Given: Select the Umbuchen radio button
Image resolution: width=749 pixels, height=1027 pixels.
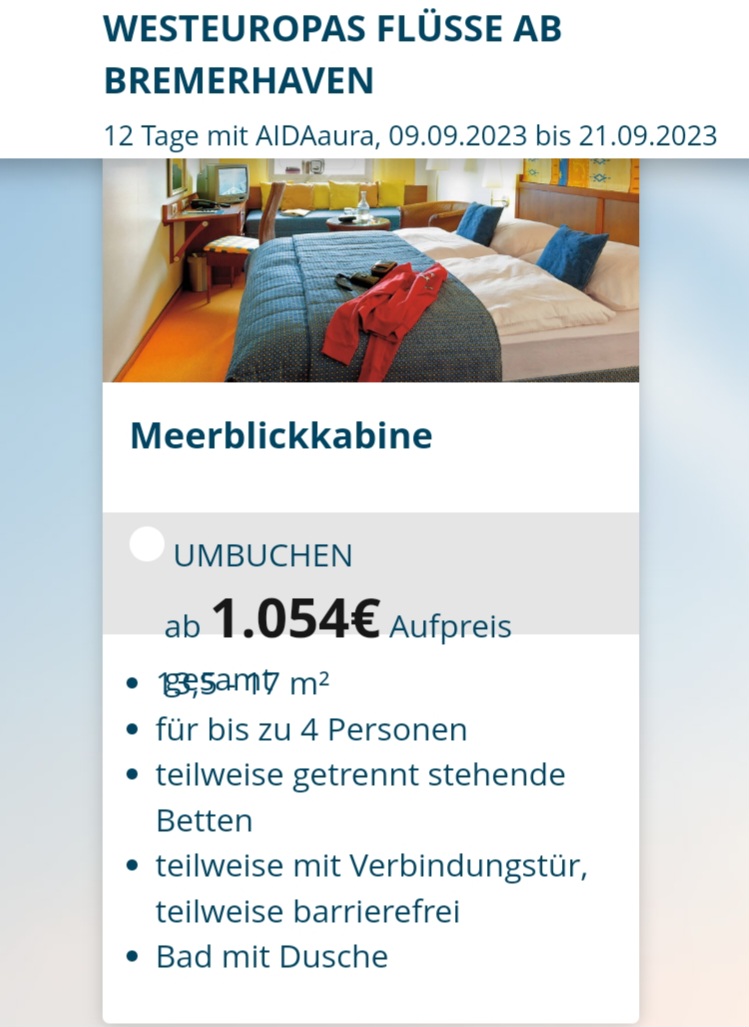Looking at the screenshot, I should click(x=147, y=544).
